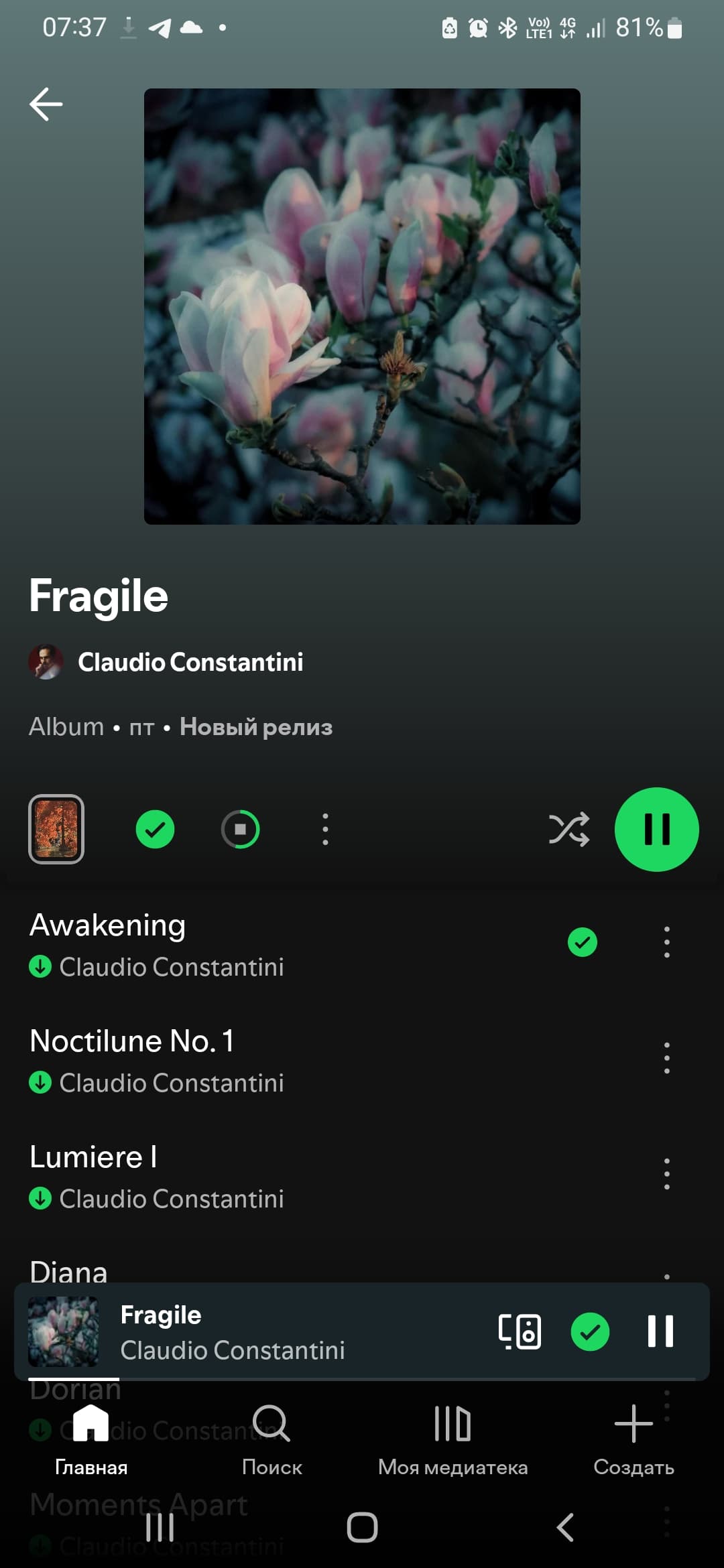This screenshot has width=724, height=1568.
Task: Play the track Awakening
Action: (x=201, y=943)
